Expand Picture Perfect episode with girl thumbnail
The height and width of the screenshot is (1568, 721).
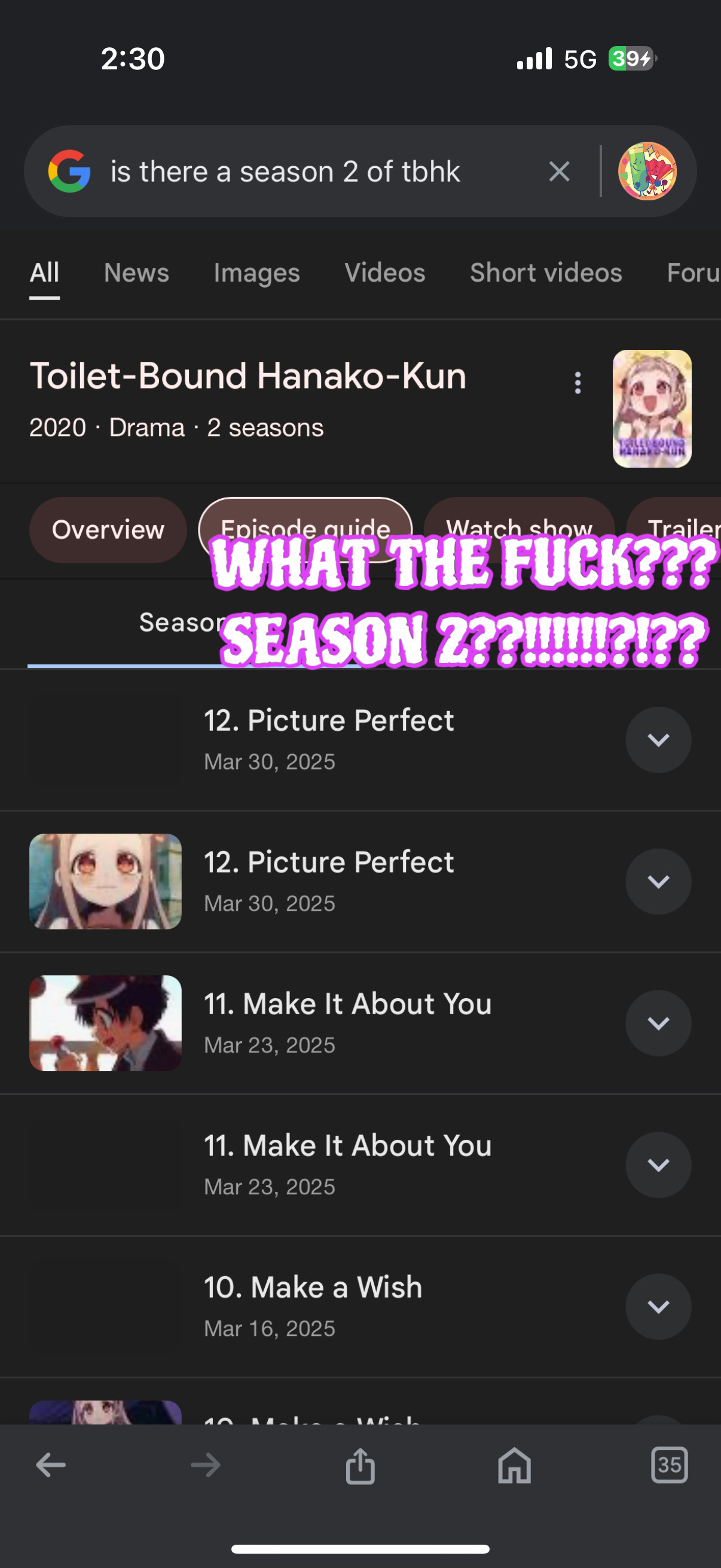(658, 881)
